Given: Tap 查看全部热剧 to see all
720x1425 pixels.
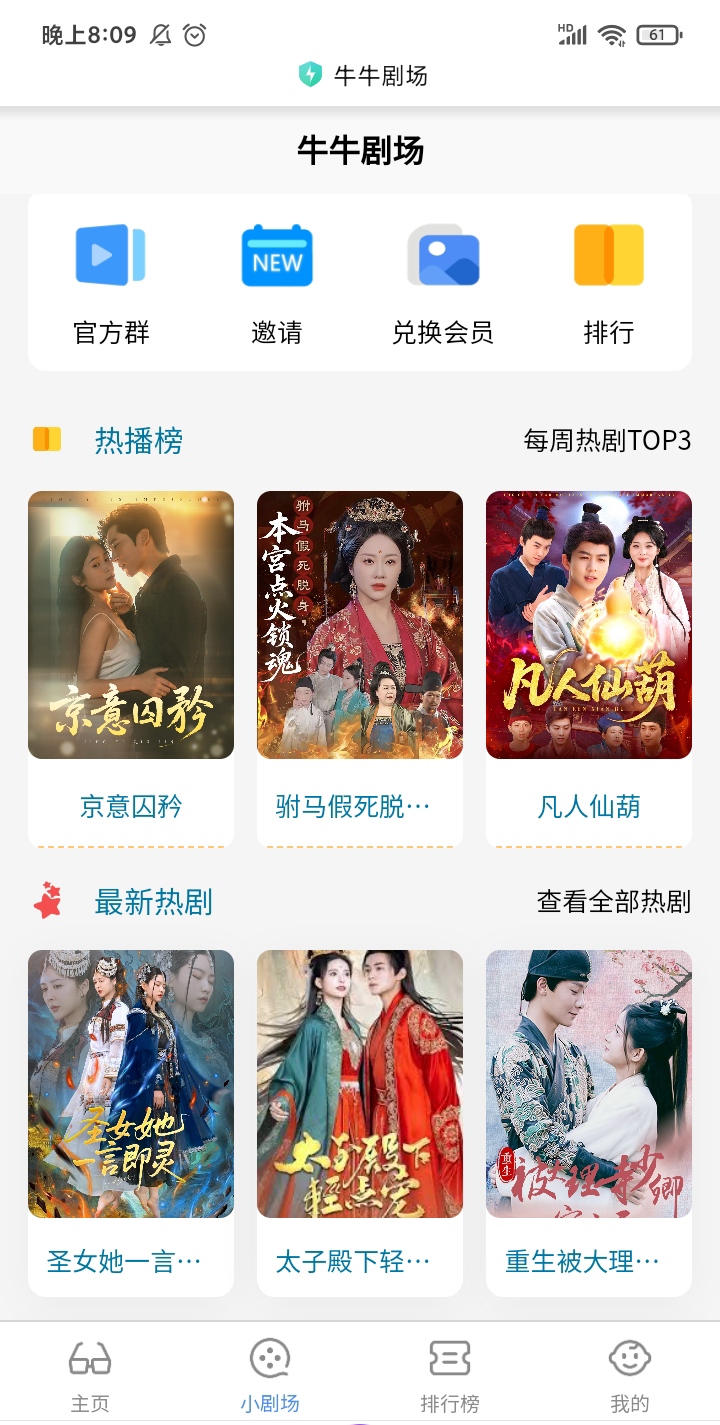Looking at the screenshot, I should click(x=613, y=902).
